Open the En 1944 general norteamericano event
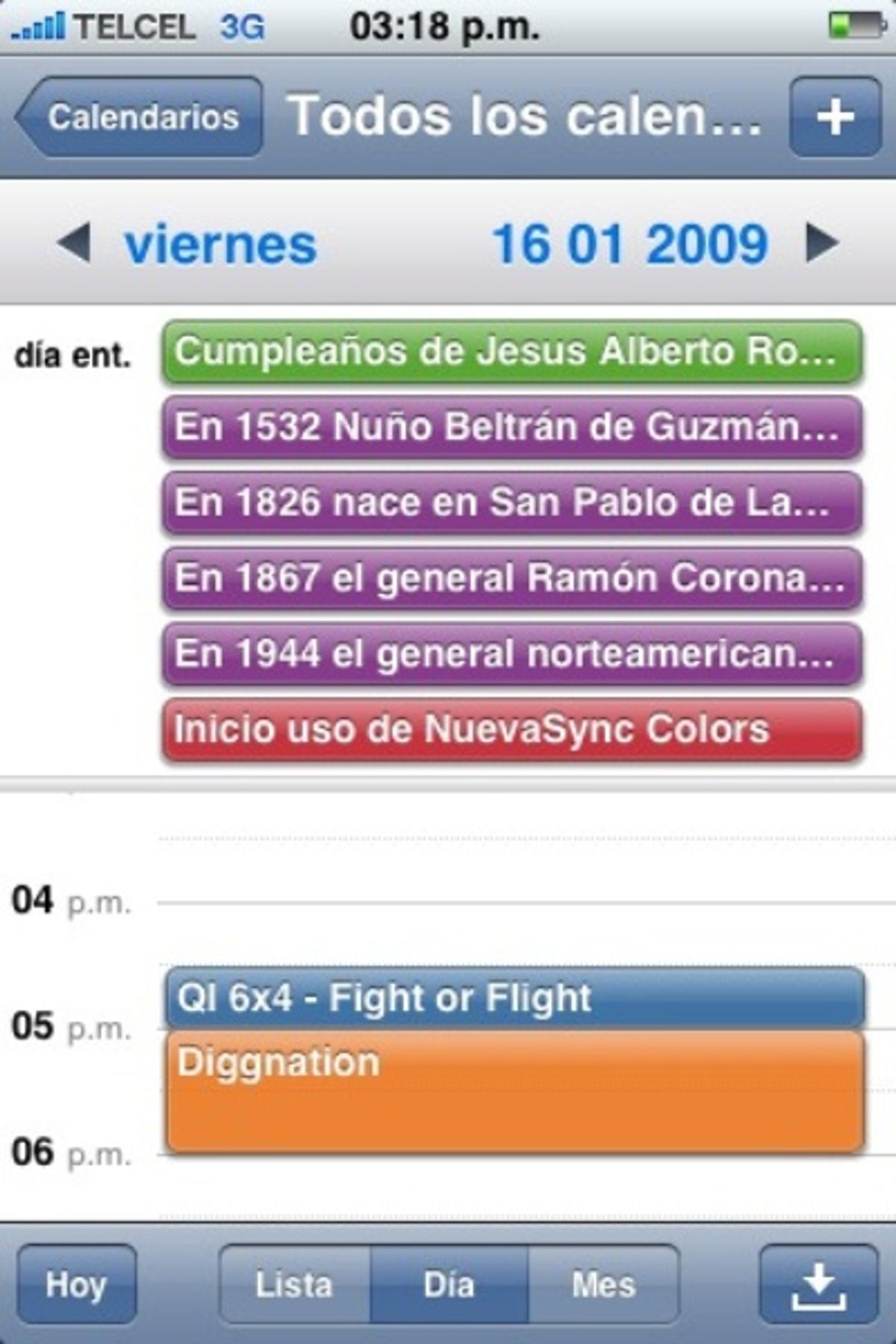 click(511, 654)
